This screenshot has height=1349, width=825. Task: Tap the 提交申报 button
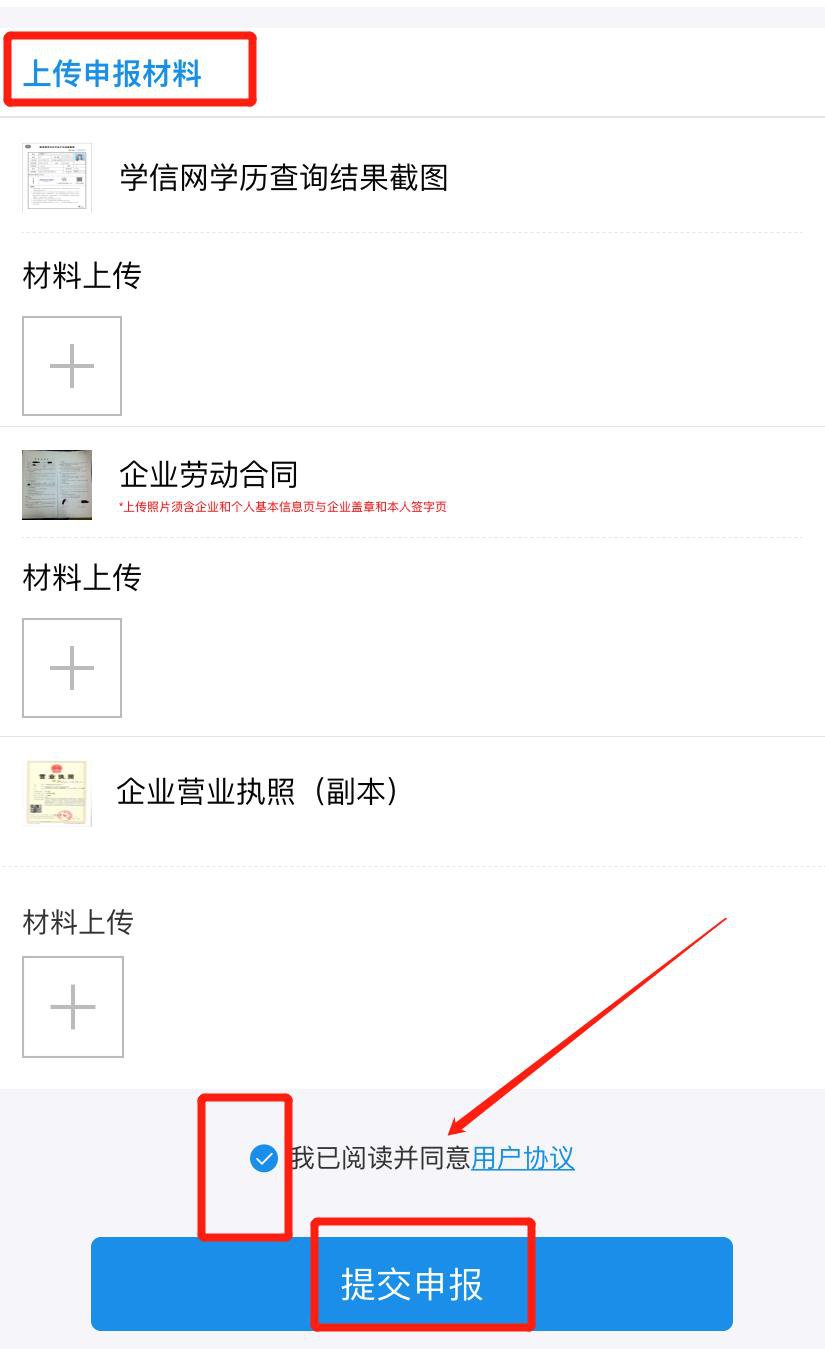[412, 1284]
